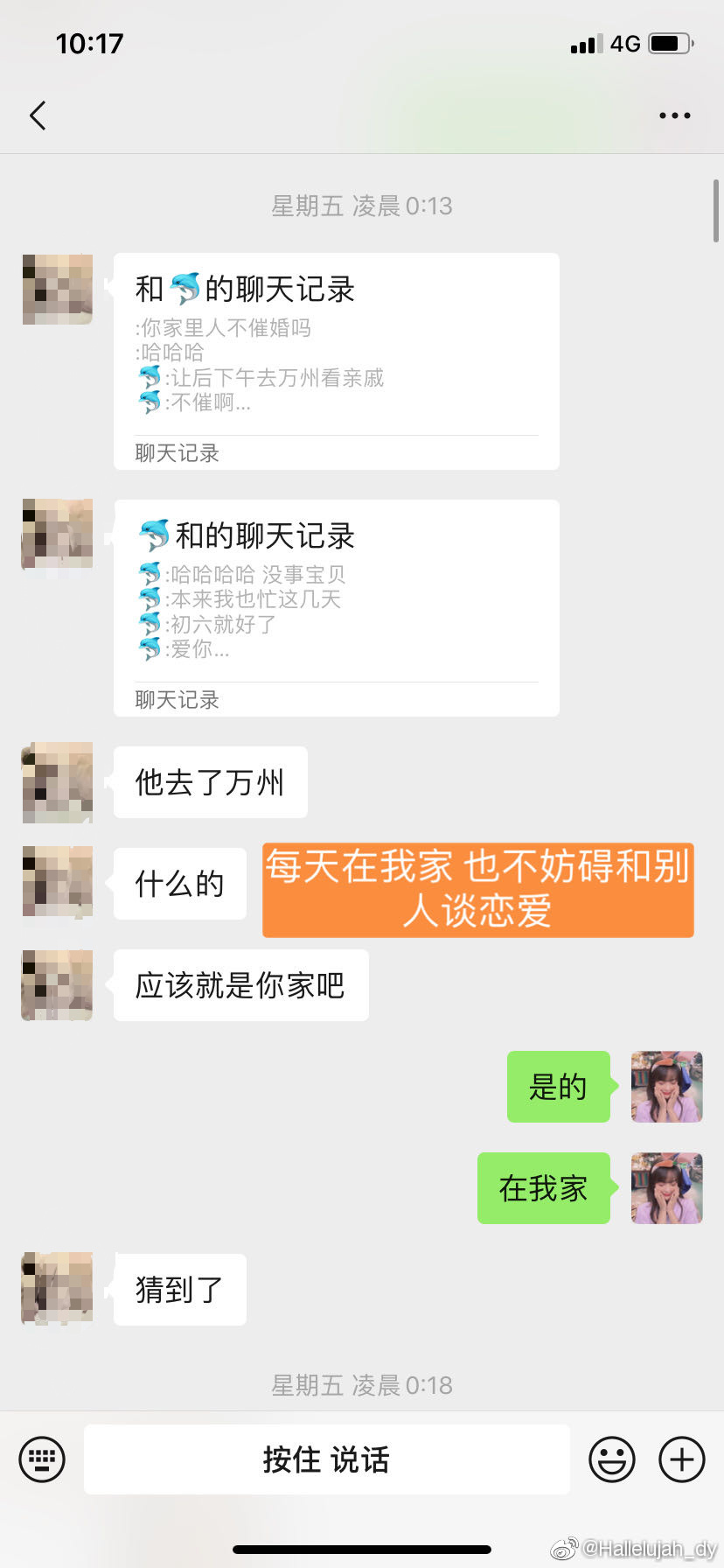The height and width of the screenshot is (1568, 724).
Task: Open chat record starting with 你家里人不催婚吗
Action: coord(336,360)
